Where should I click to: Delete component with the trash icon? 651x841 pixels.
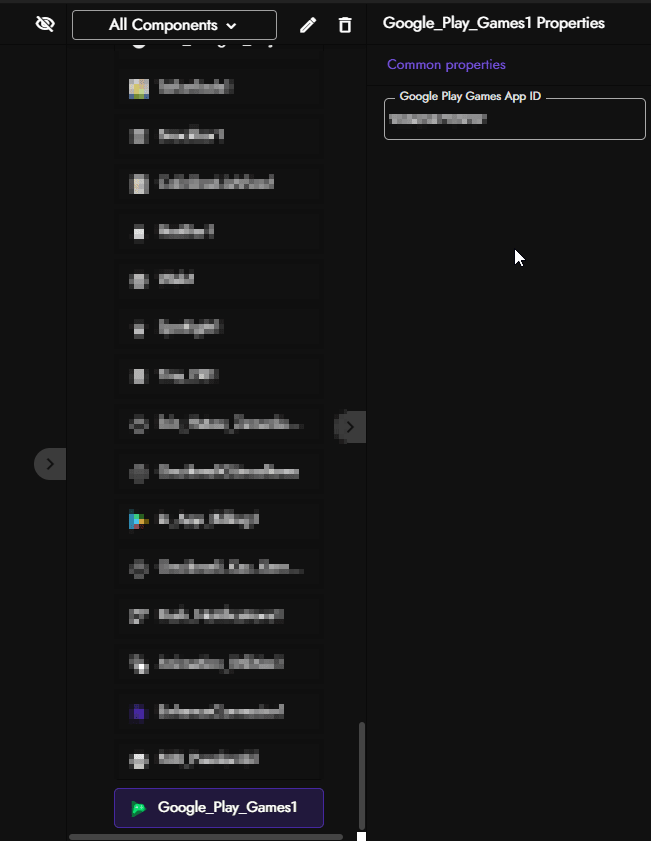tap(345, 25)
